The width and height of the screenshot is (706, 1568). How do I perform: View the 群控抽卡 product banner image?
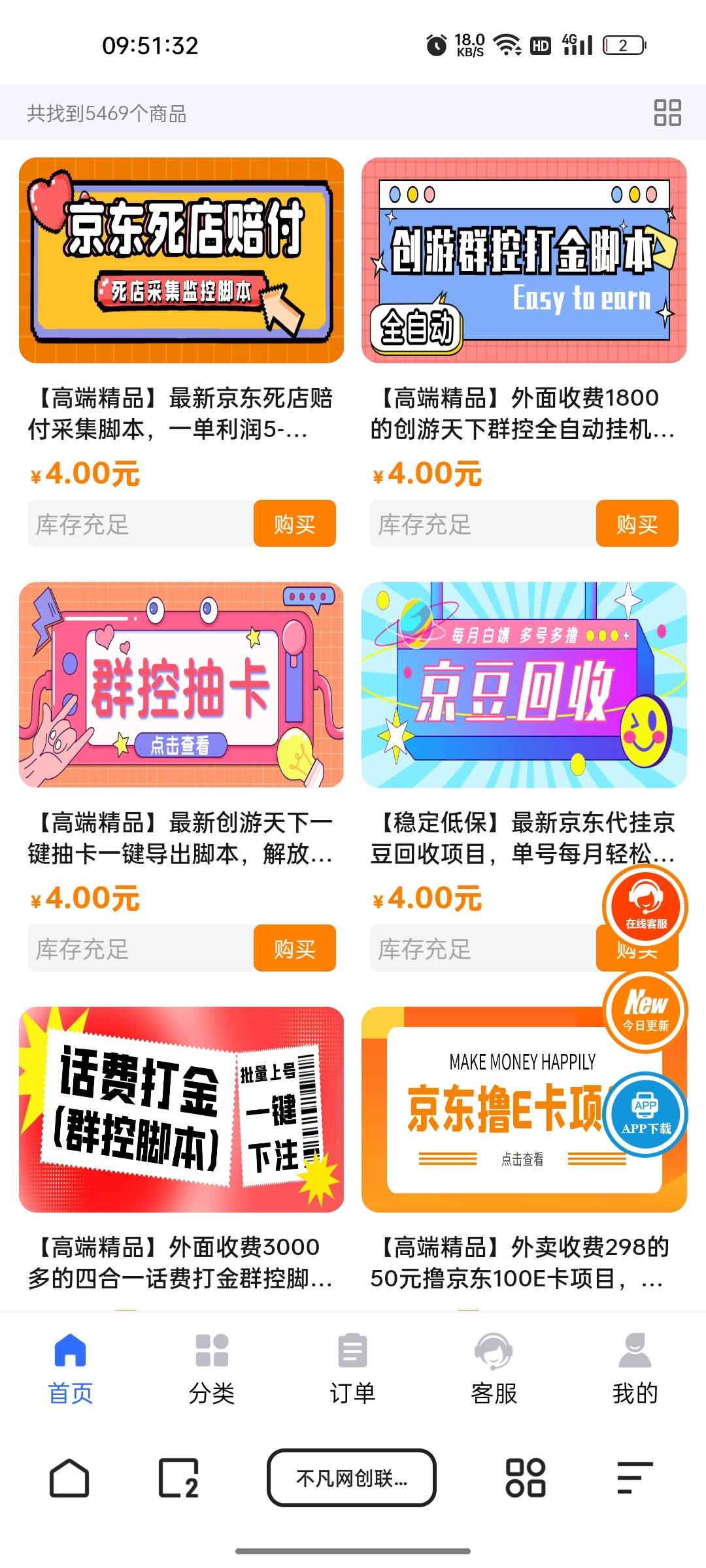click(x=181, y=684)
